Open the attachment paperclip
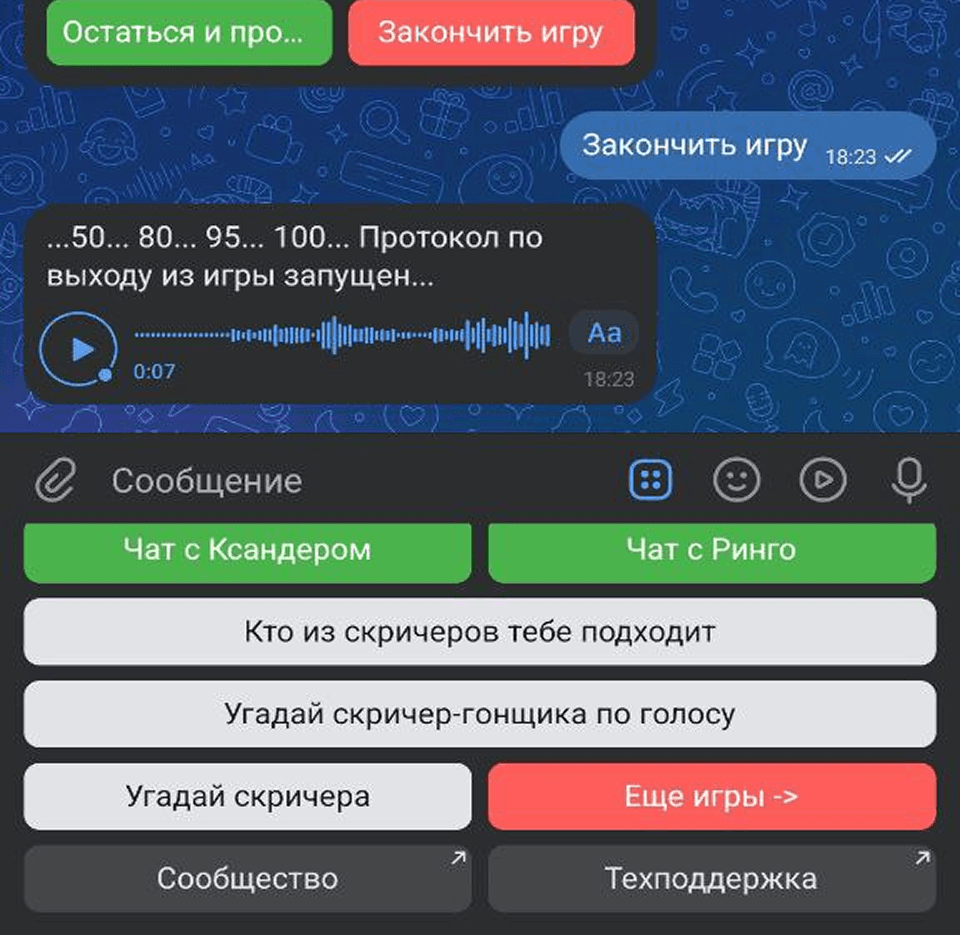This screenshot has height=940, width=960. (56, 481)
